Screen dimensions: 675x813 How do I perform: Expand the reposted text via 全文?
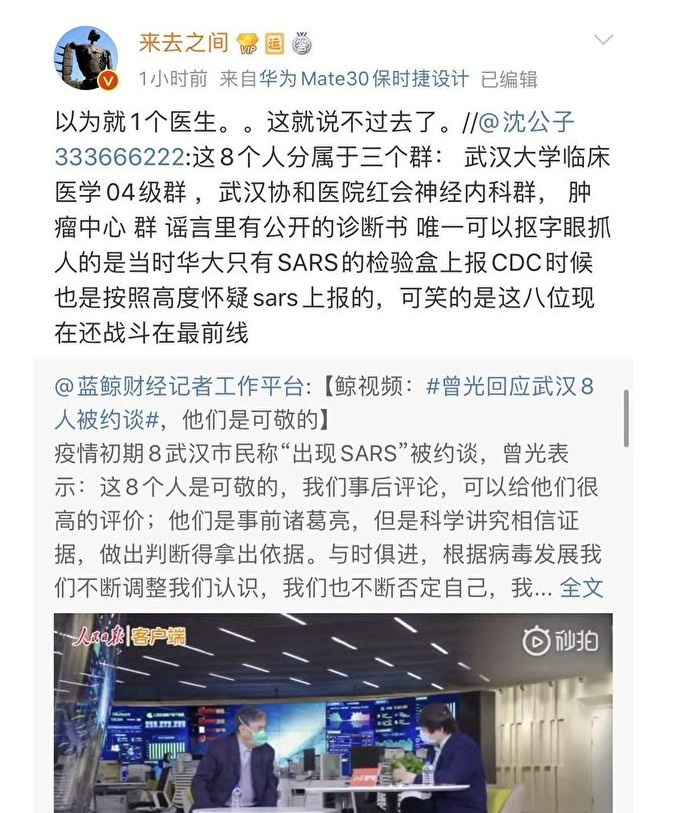581,587
